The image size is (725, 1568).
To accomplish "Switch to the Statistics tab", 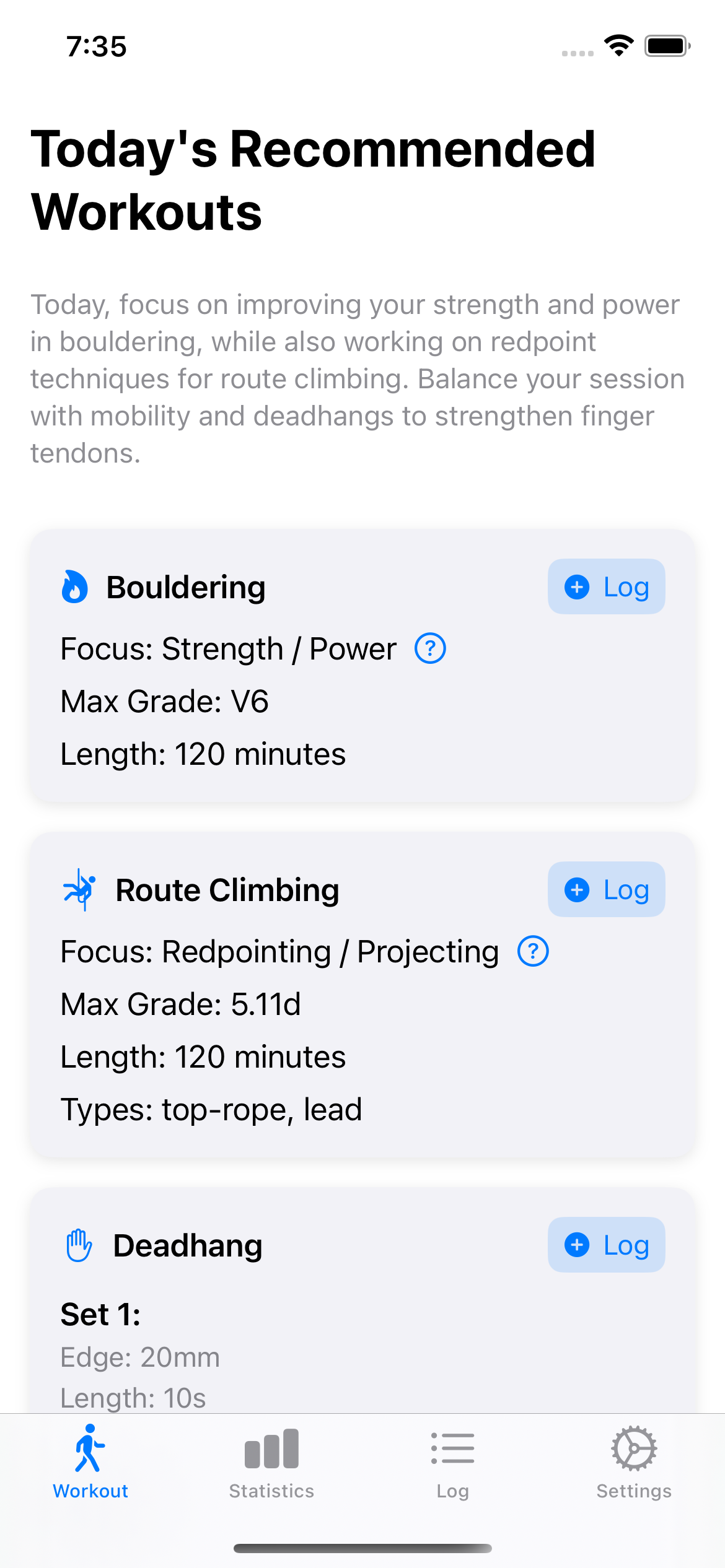I will 271,1463.
